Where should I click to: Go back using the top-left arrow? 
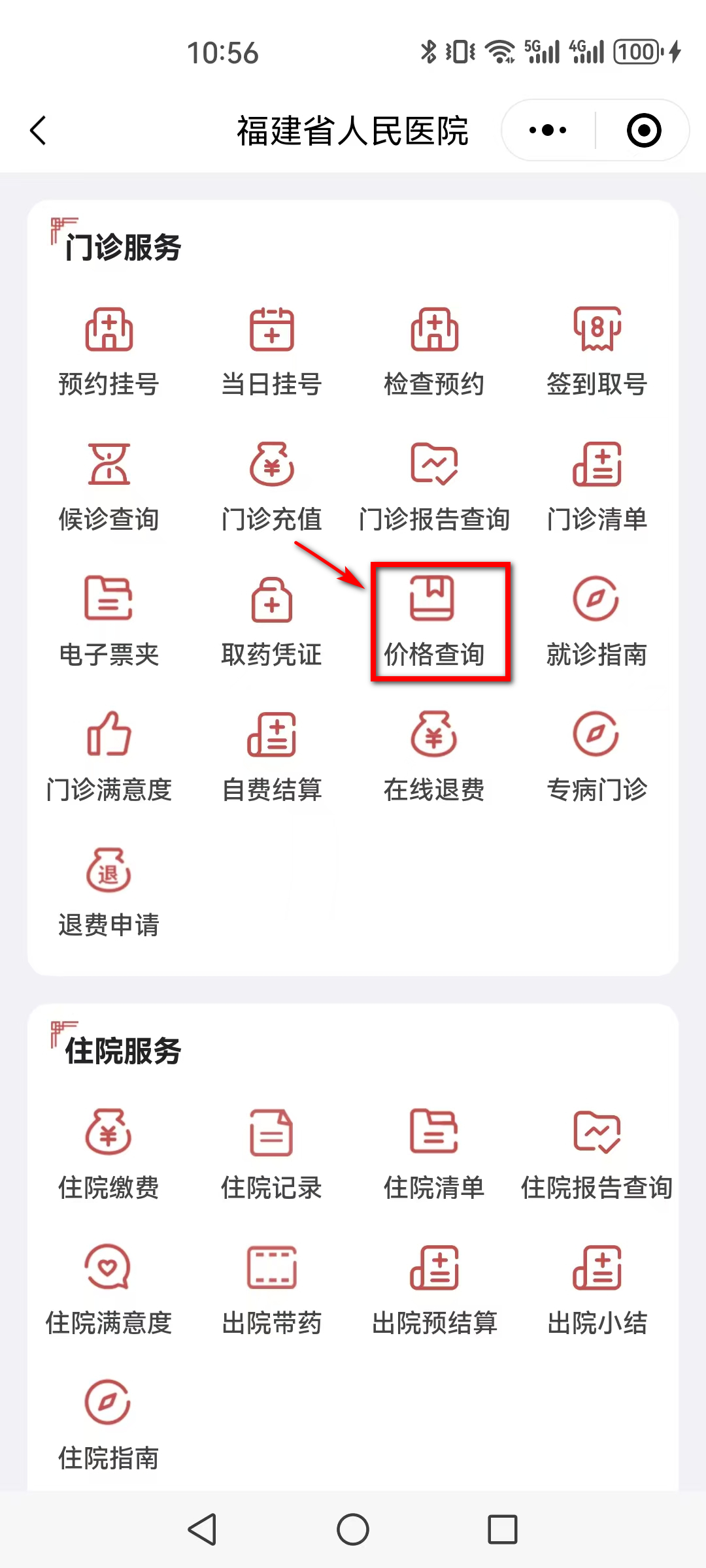click(39, 131)
